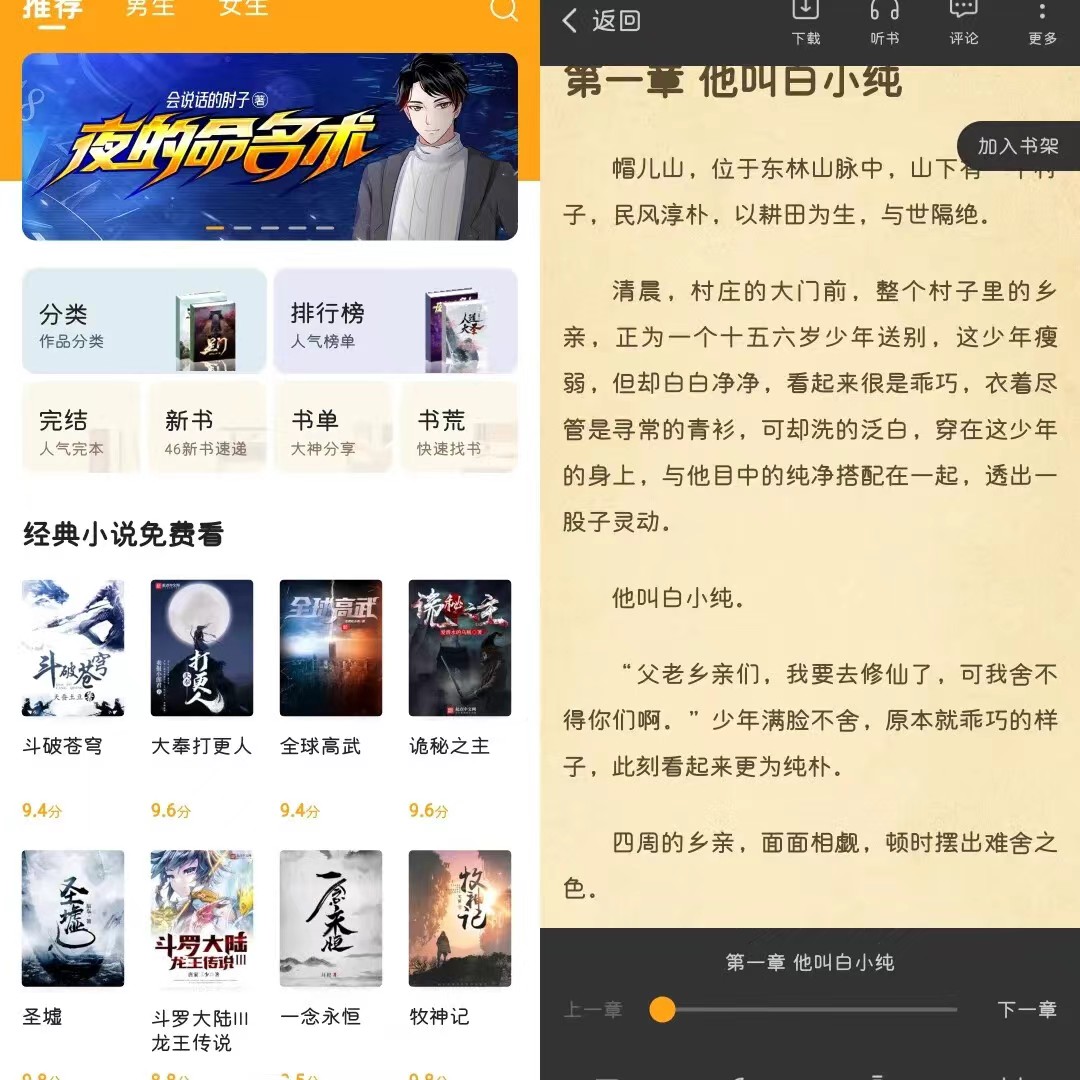Open 新书 new books section
The height and width of the screenshot is (1080, 1080).
pos(206,429)
